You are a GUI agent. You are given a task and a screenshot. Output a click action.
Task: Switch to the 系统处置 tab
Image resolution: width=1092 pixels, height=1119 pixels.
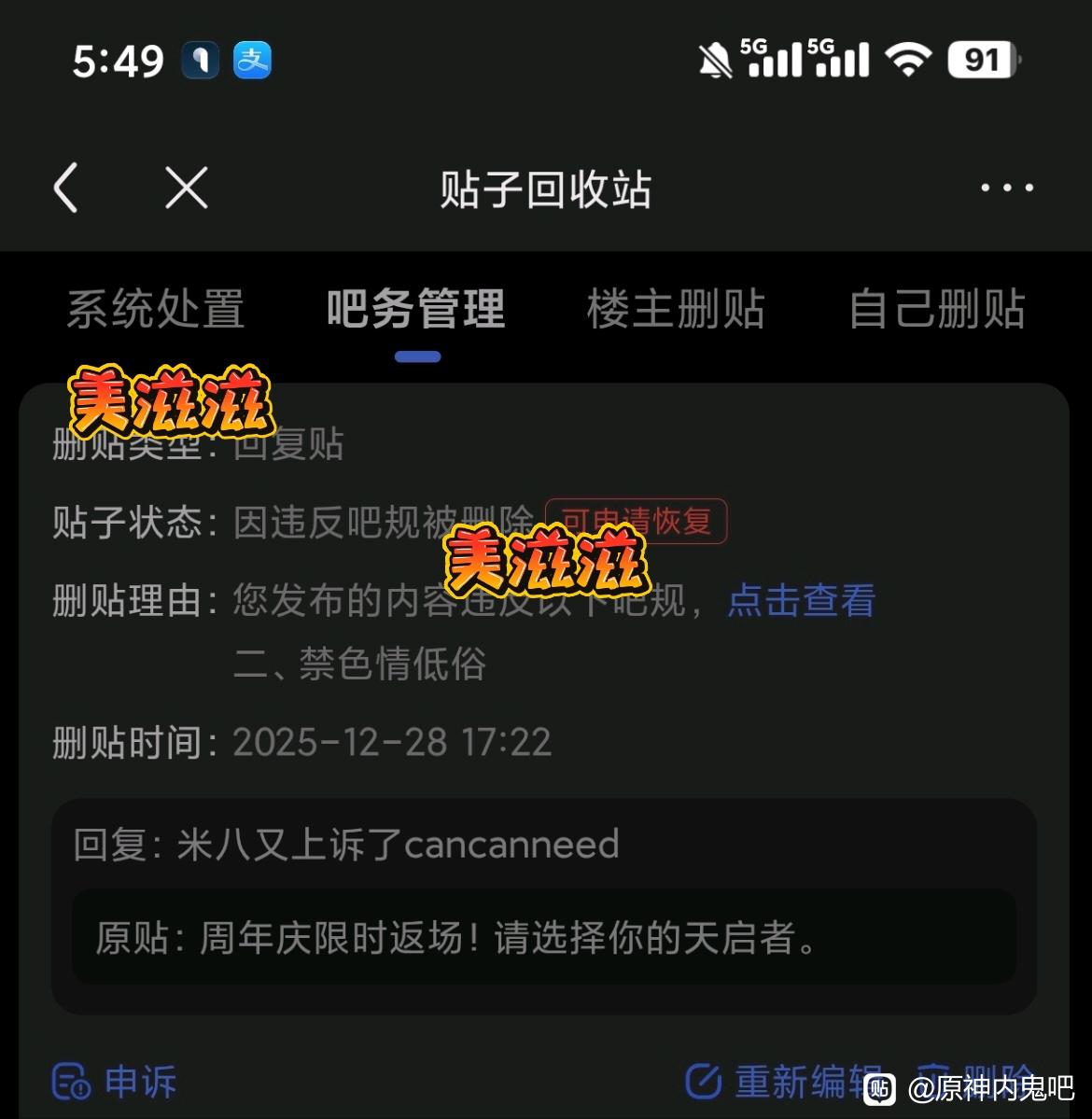156,309
